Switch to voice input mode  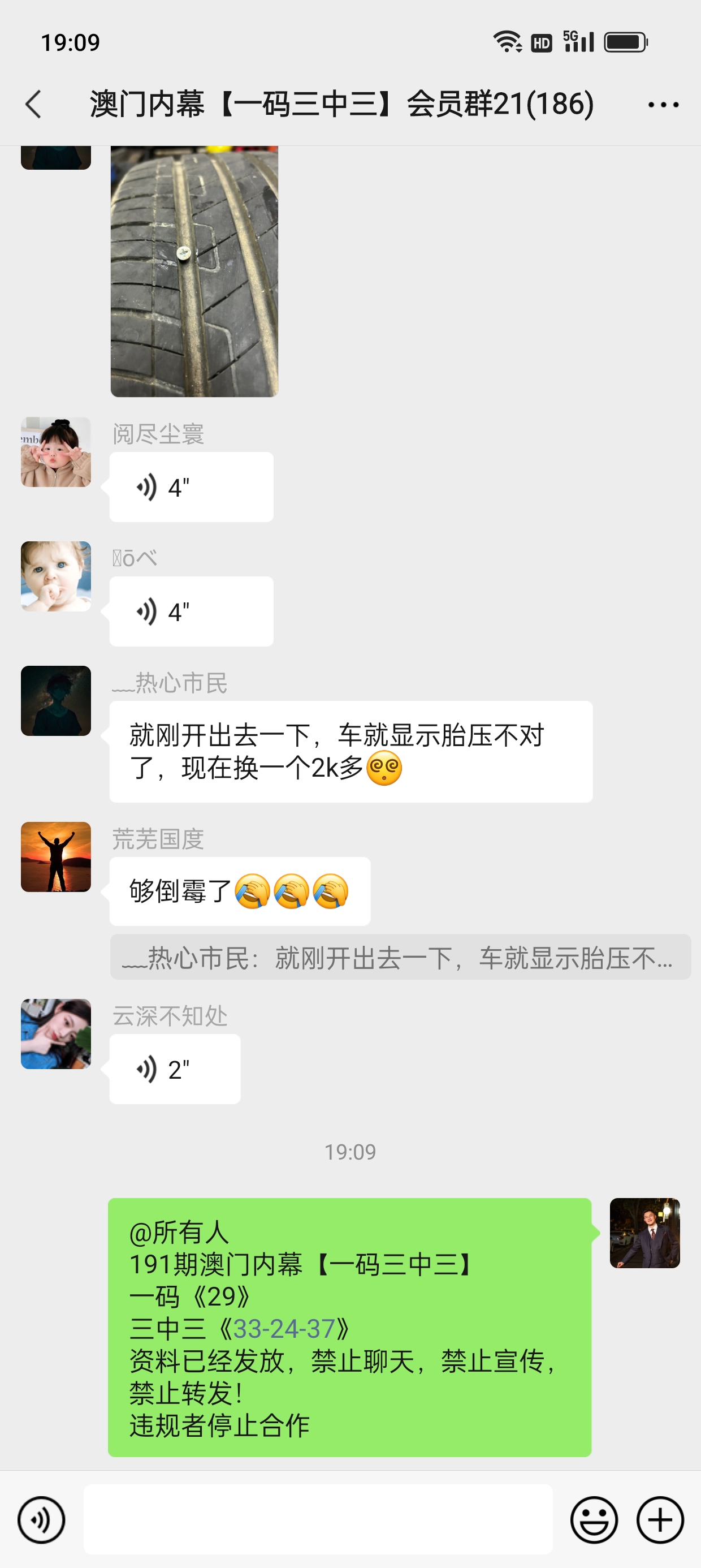click(x=41, y=1520)
